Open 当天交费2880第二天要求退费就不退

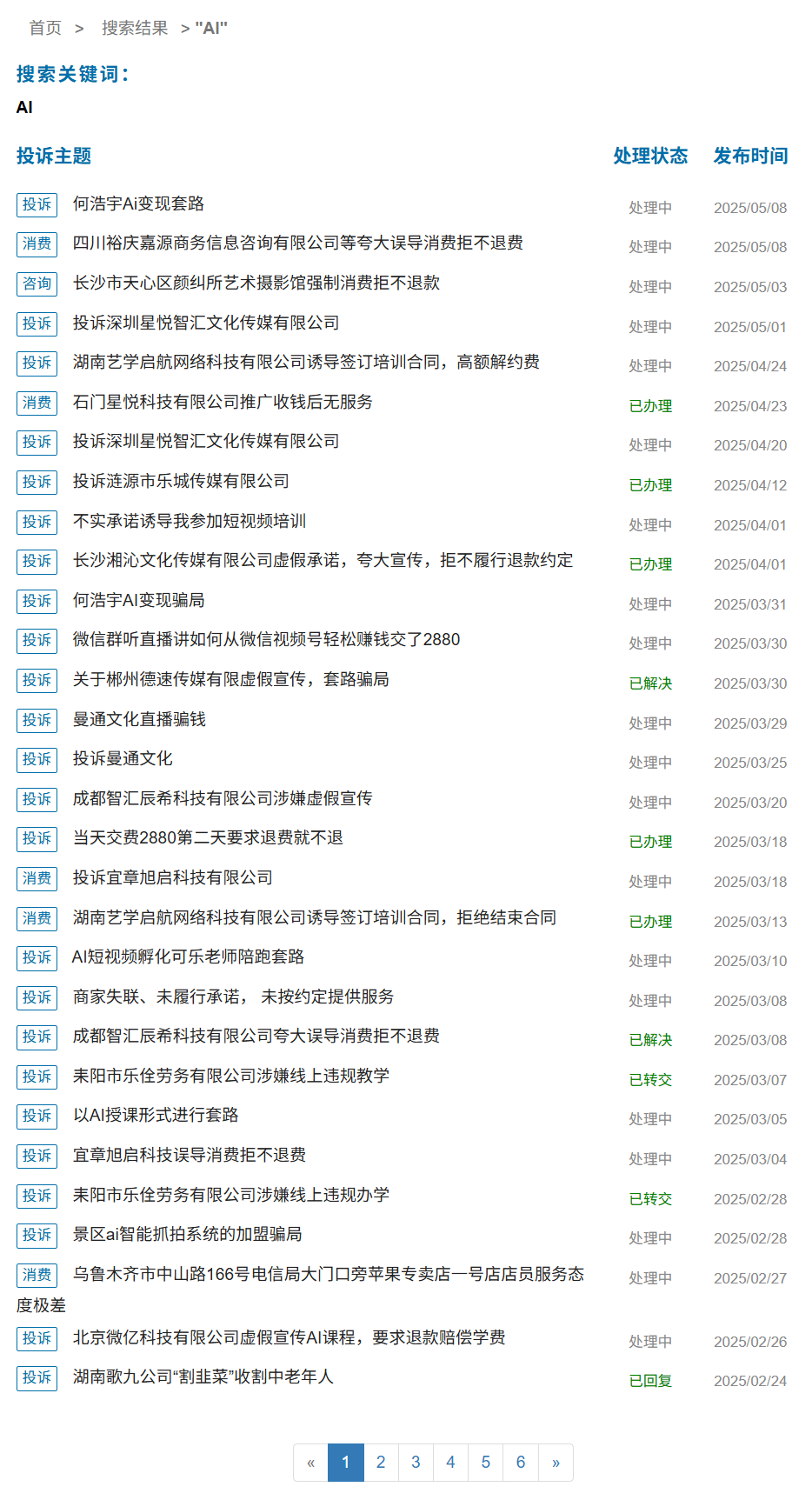[x=208, y=837]
